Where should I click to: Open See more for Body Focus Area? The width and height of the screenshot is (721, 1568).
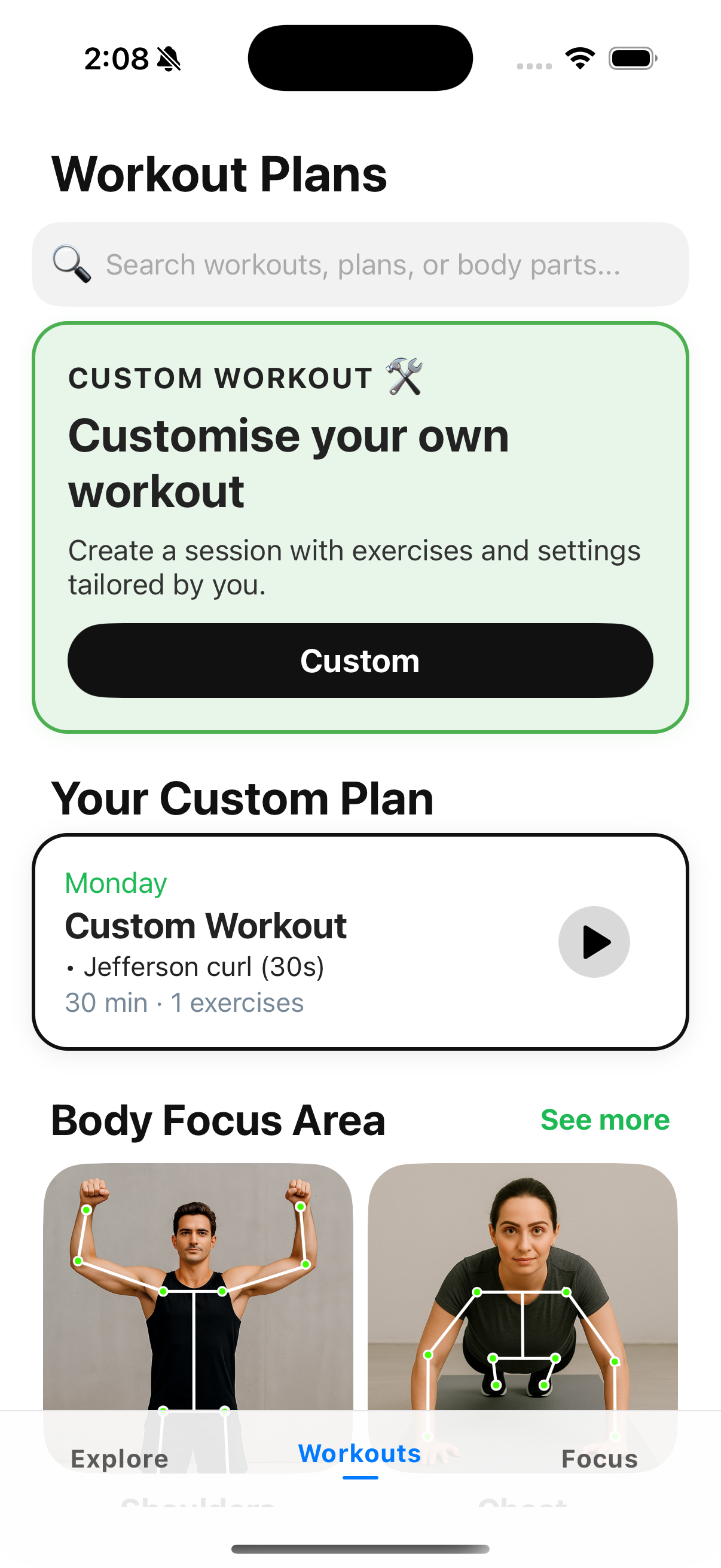tap(605, 1120)
